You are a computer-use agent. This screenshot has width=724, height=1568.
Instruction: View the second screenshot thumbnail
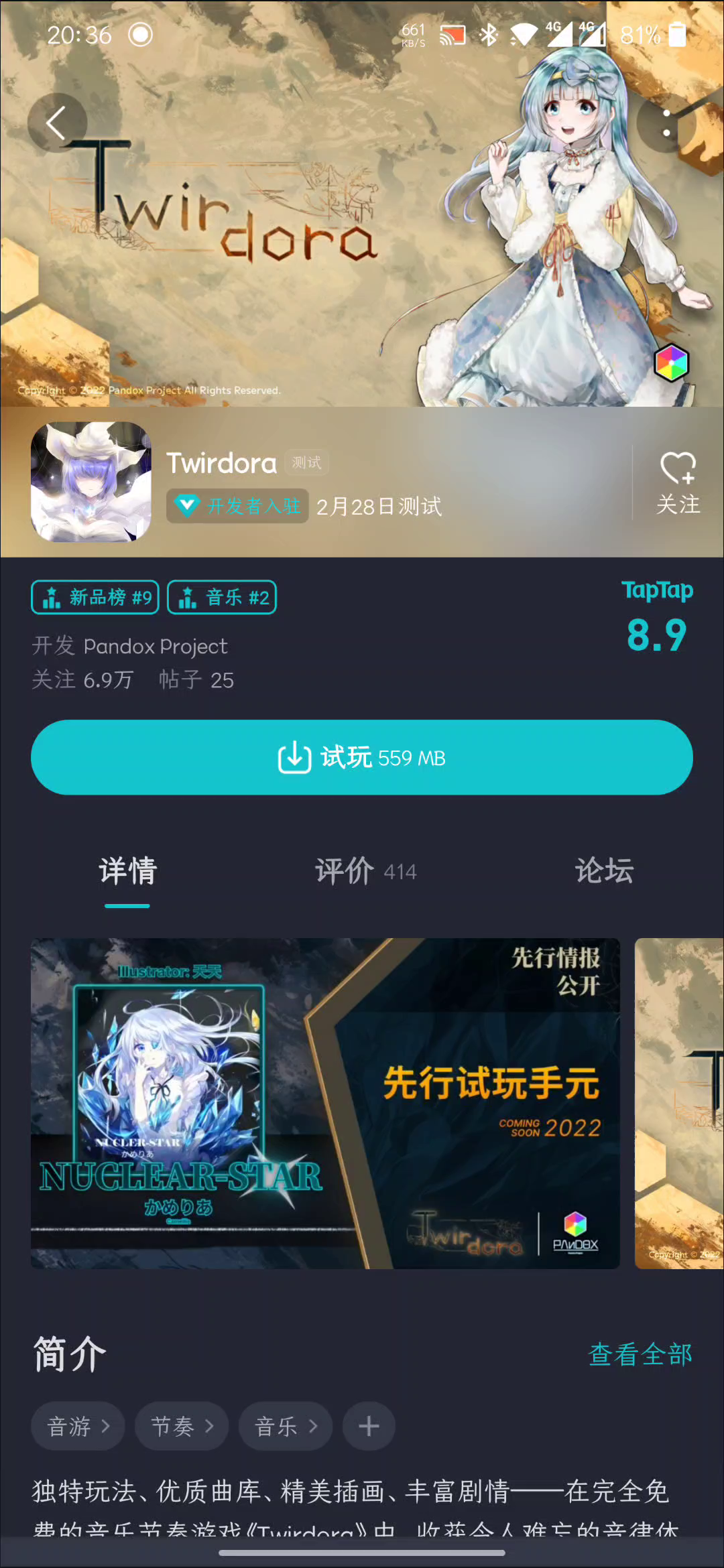pyautogui.click(x=678, y=1103)
